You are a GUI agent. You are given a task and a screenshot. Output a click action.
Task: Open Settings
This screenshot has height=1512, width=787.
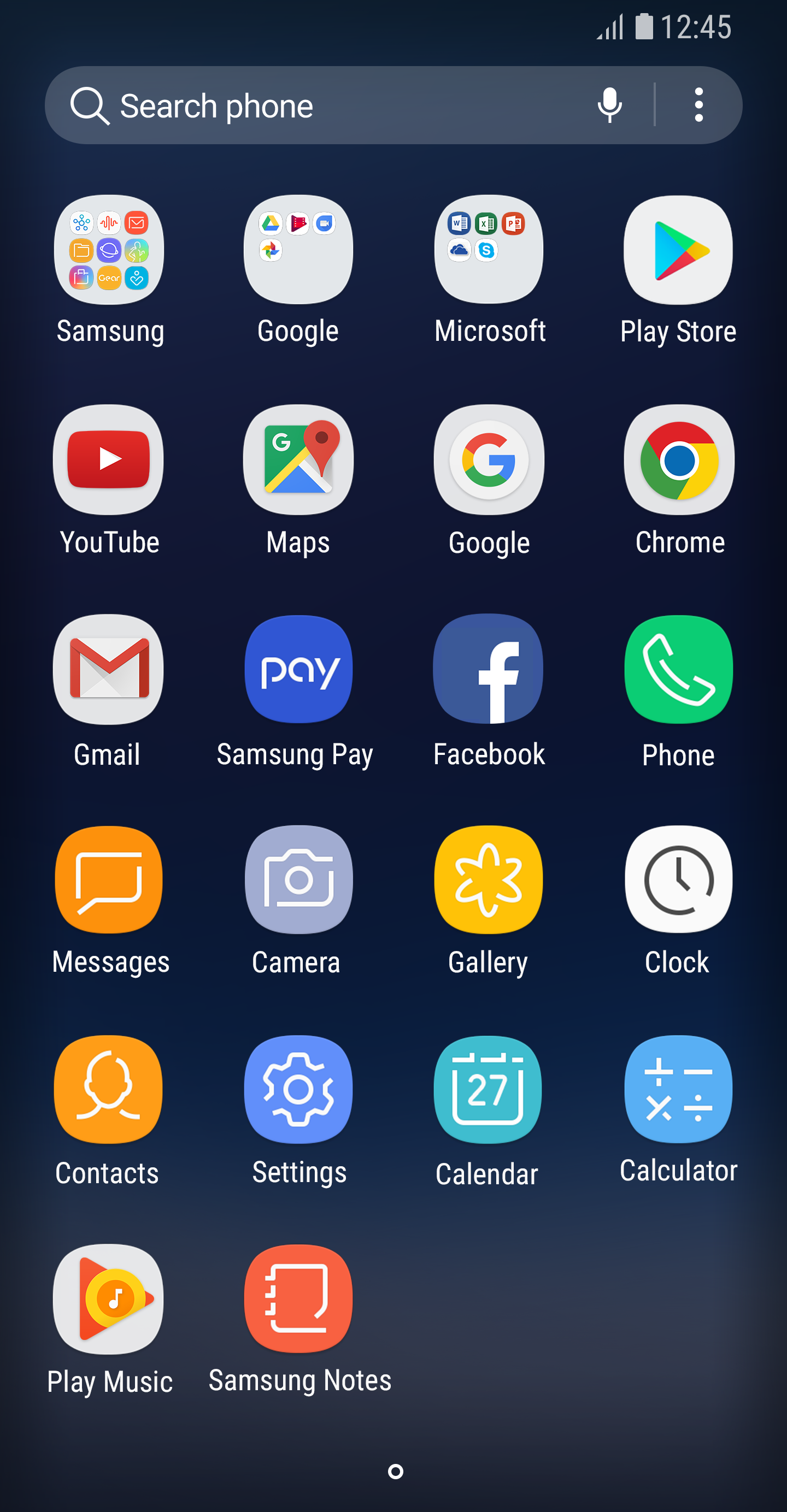[298, 1089]
